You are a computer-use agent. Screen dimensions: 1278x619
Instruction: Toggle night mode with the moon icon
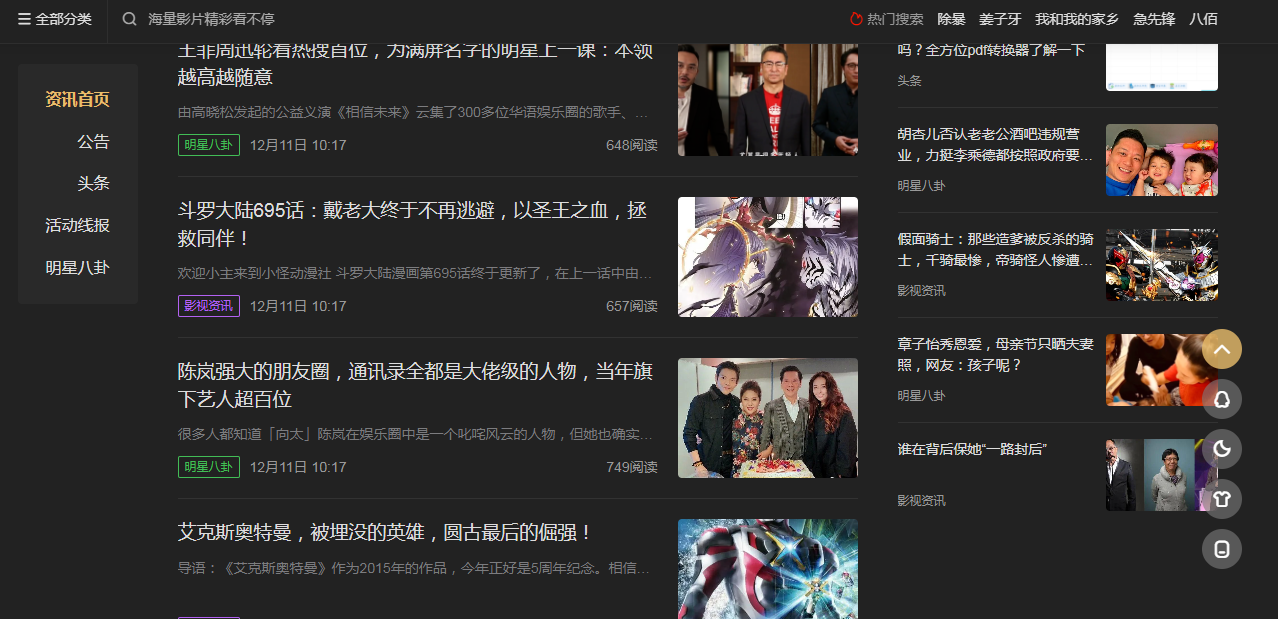tap(1221, 449)
